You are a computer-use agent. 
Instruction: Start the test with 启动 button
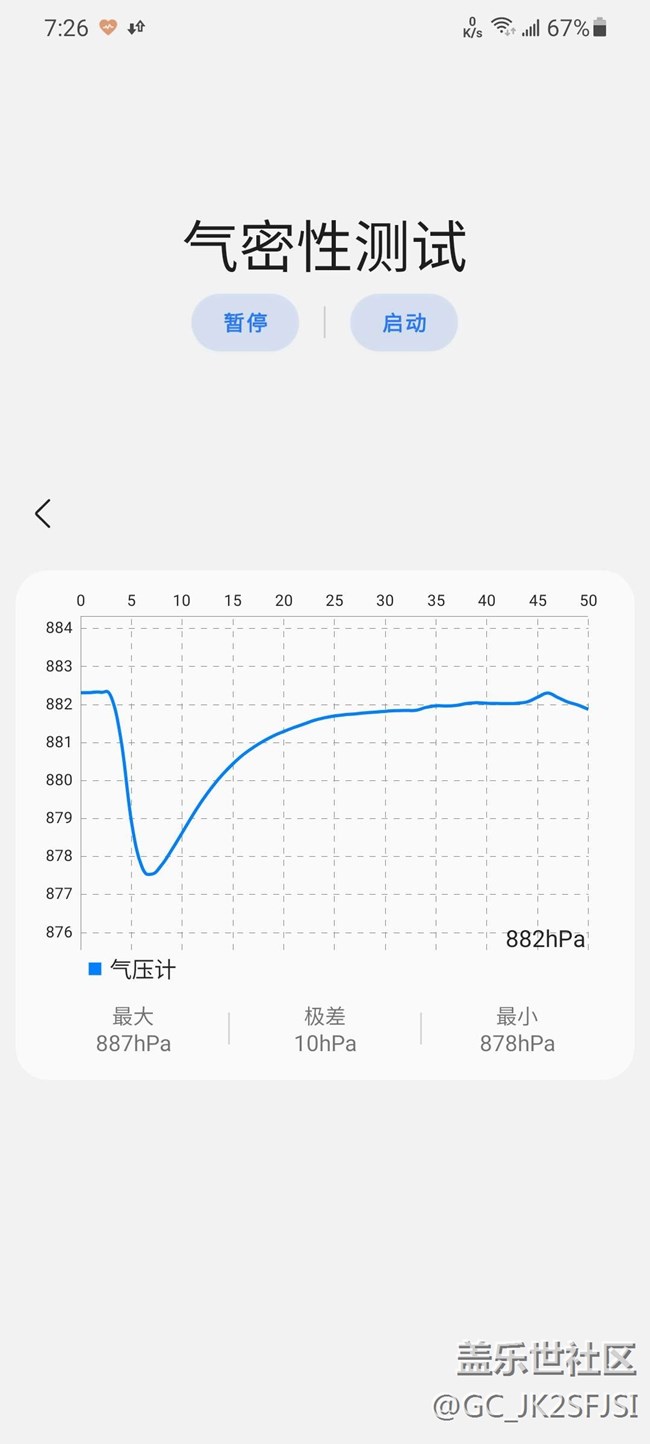coord(404,323)
